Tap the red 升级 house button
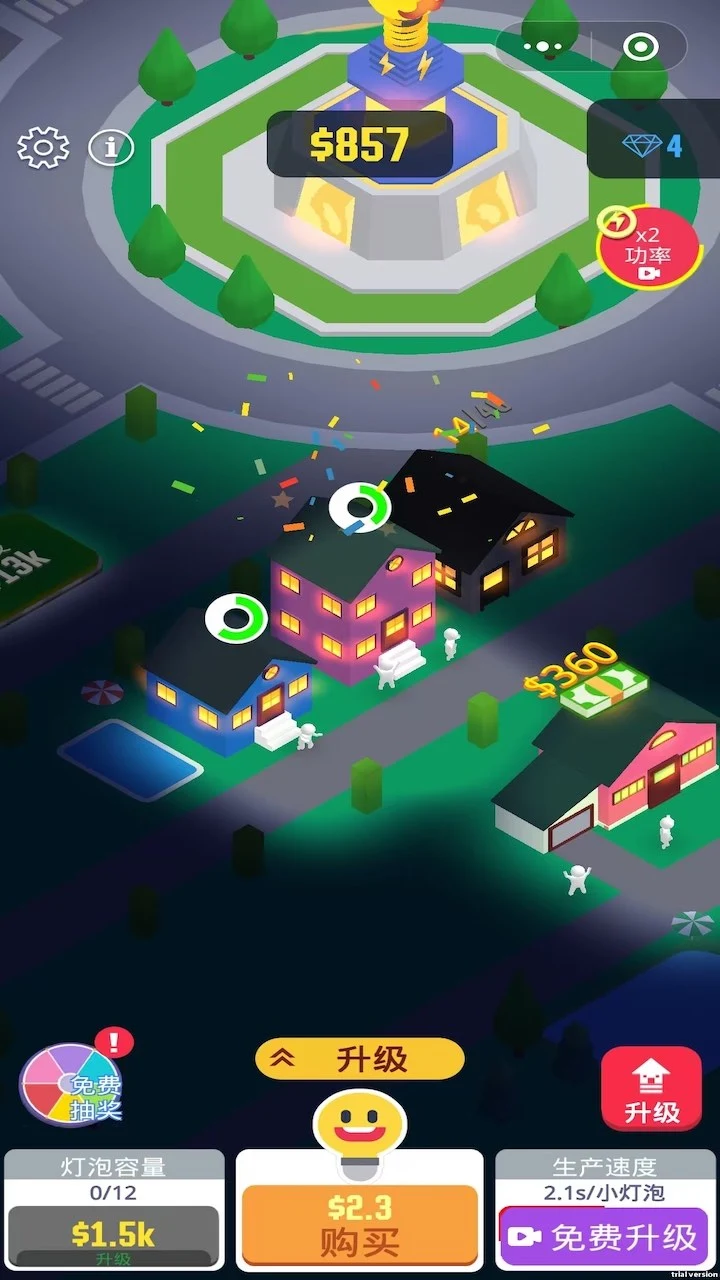720x1280 pixels. [651, 1090]
